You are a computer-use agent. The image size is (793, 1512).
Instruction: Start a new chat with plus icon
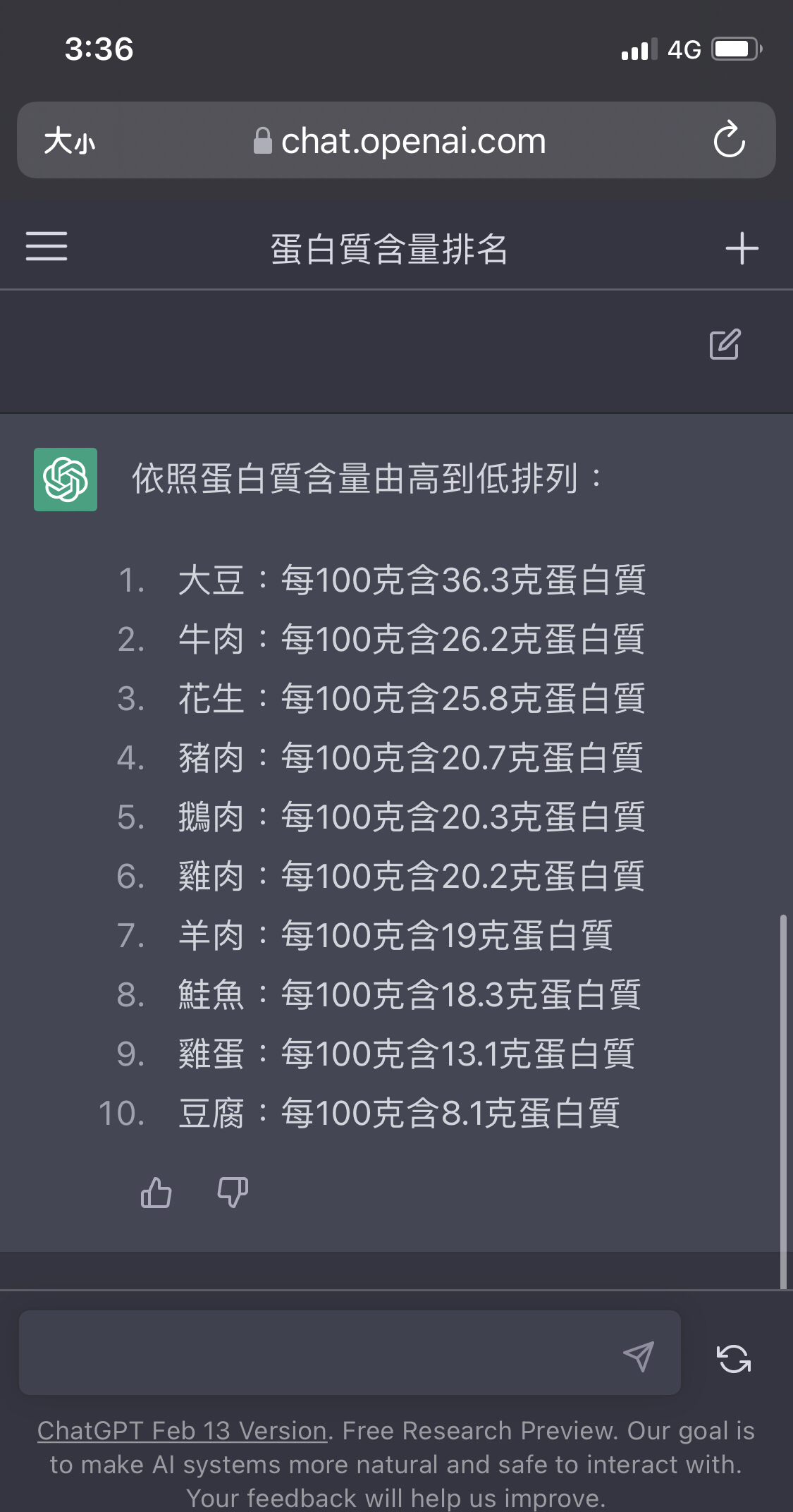click(742, 248)
